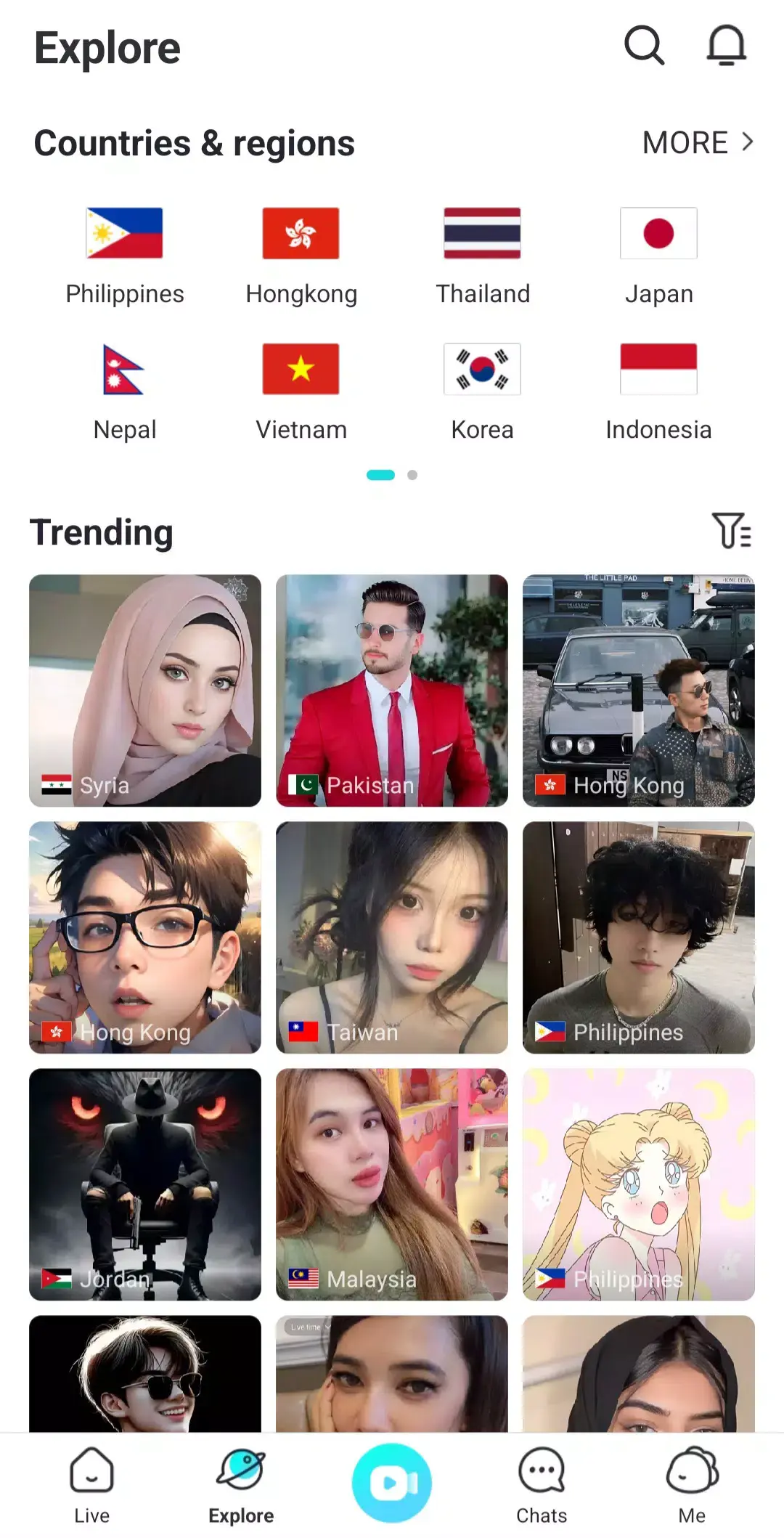
Task: Open the Me profile icon
Action: (x=690, y=1474)
